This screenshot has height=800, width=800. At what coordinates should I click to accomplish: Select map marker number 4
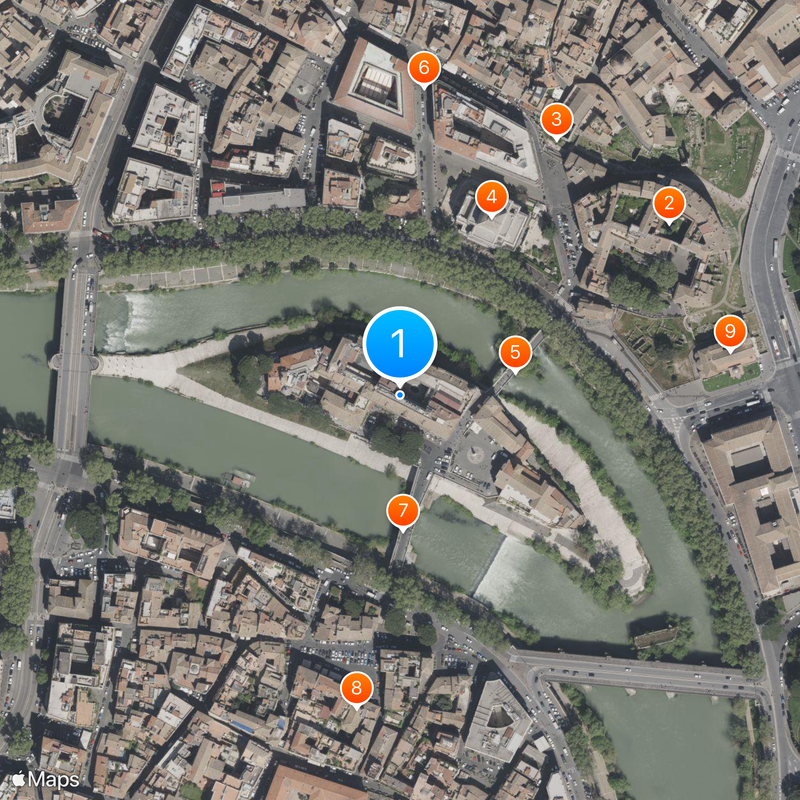490,197
